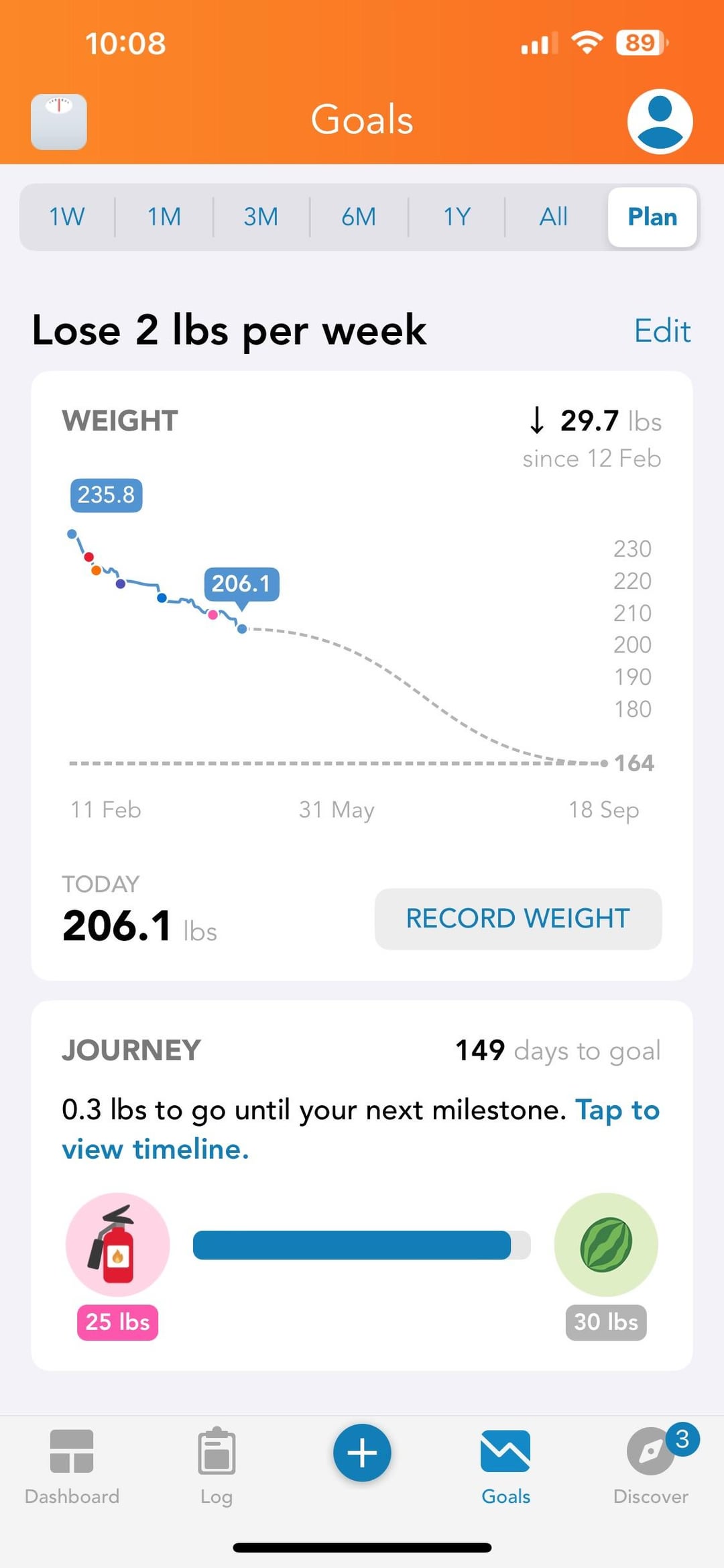Select the 1Y time range
This screenshot has width=724, height=1568.
[x=457, y=217]
